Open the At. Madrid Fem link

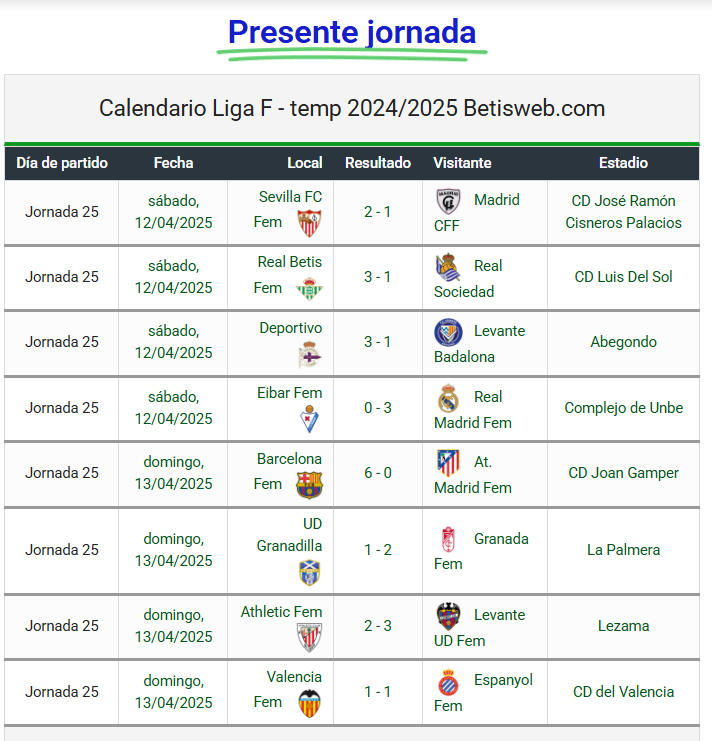tap(483, 463)
